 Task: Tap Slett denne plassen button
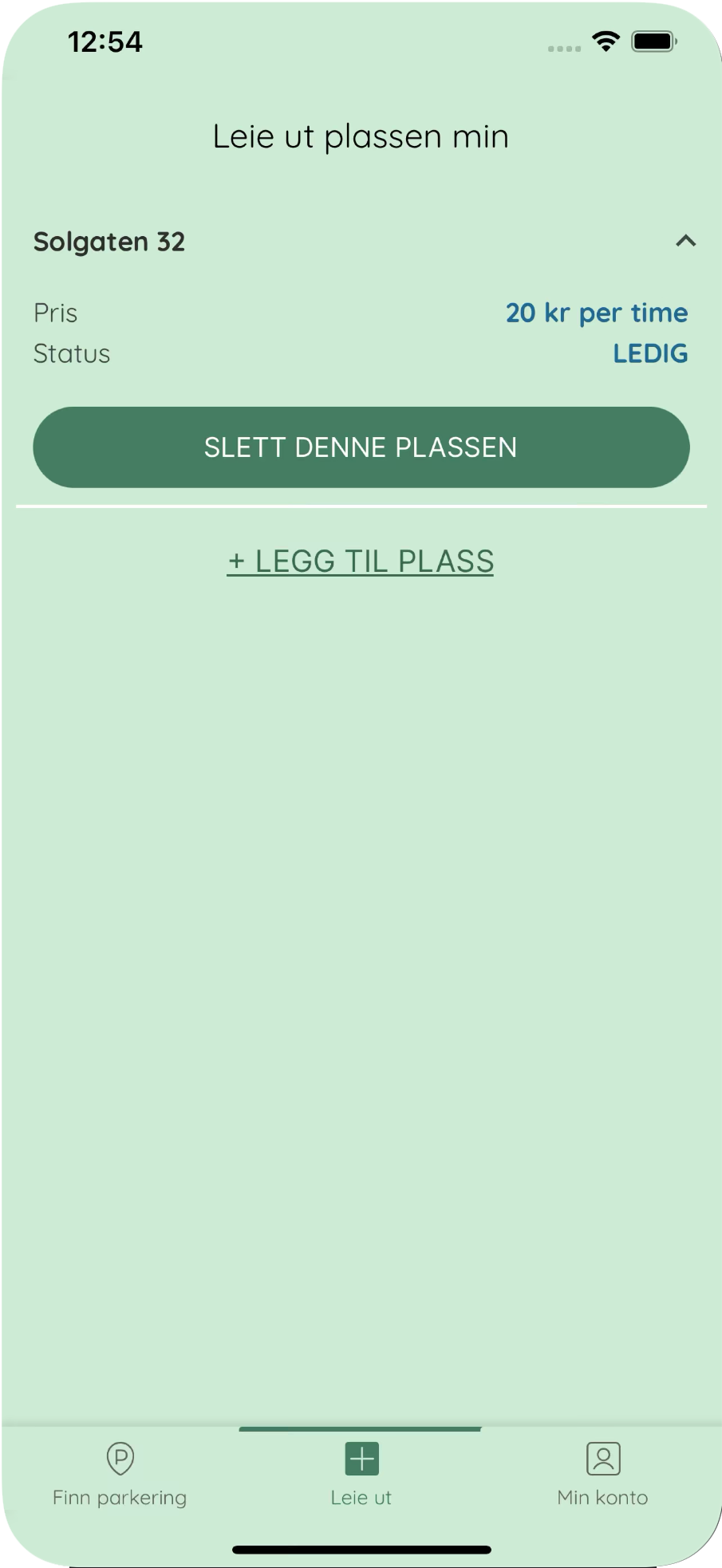click(361, 447)
